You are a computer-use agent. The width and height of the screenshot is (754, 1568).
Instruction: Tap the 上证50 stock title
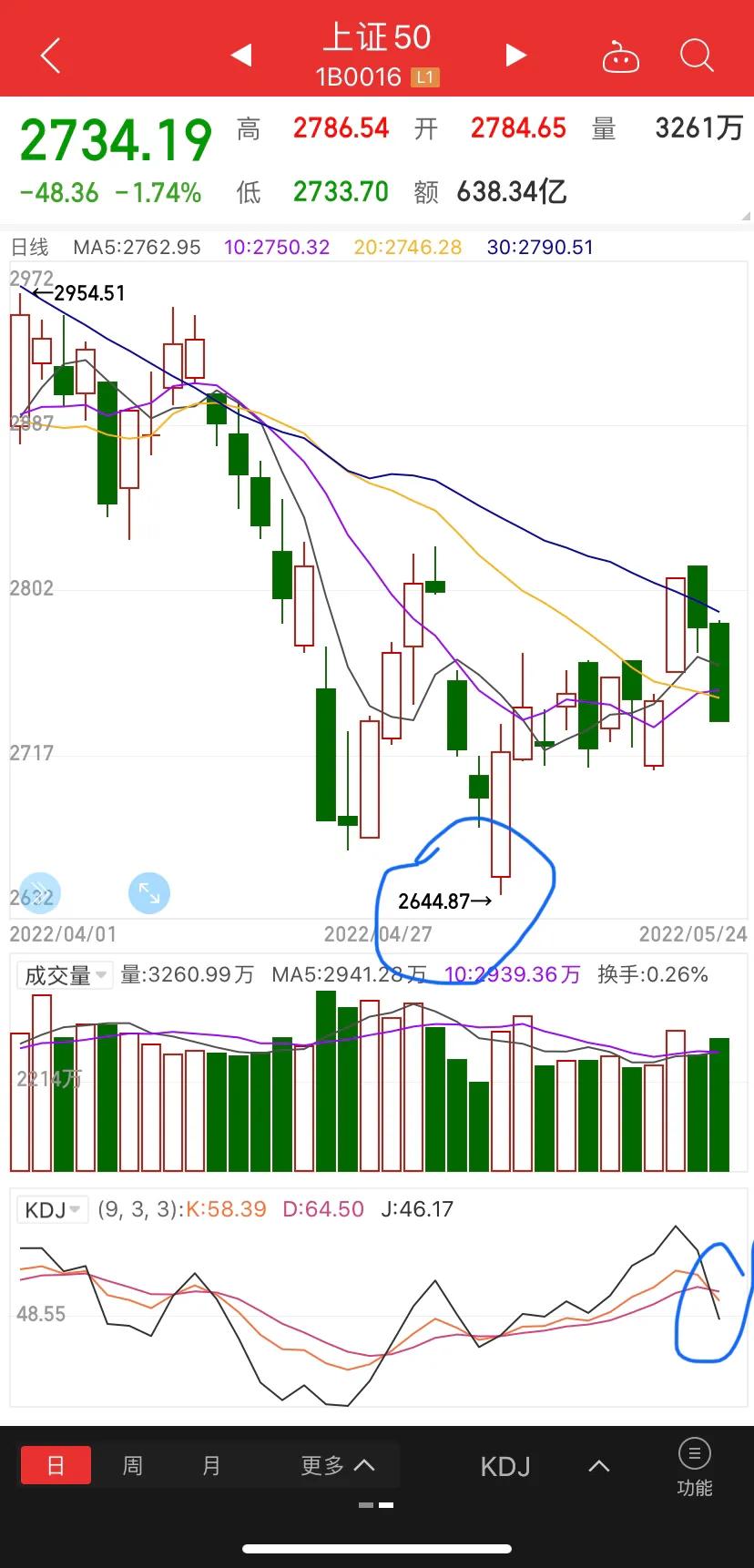[377, 38]
